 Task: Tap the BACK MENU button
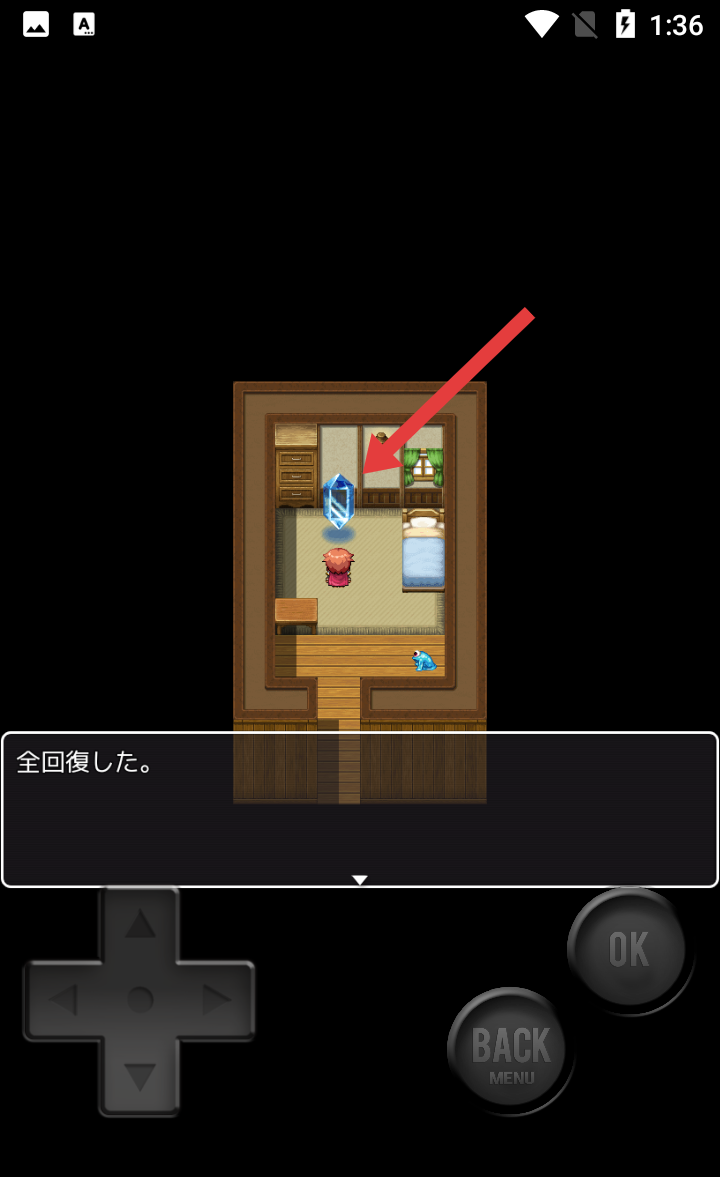tap(511, 1050)
